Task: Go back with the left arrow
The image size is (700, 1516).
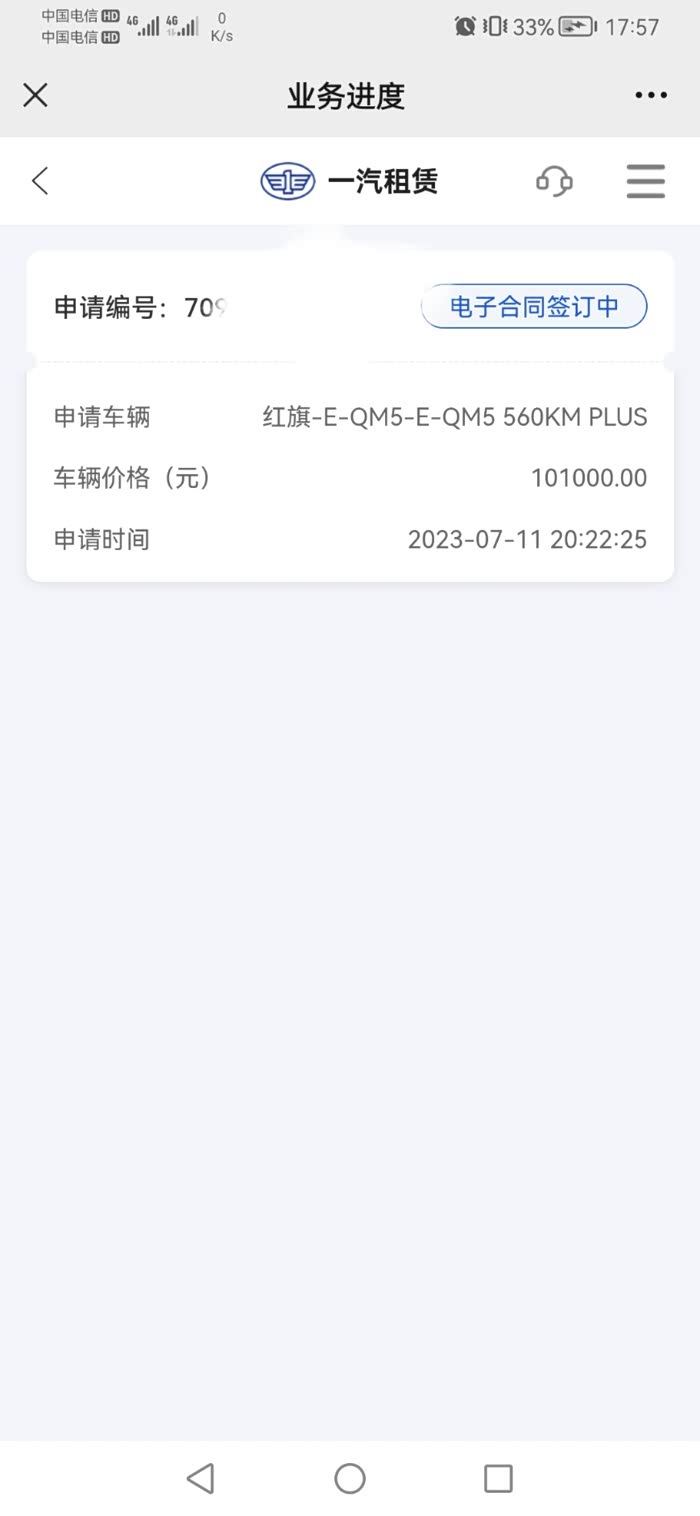Action: coord(40,181)
